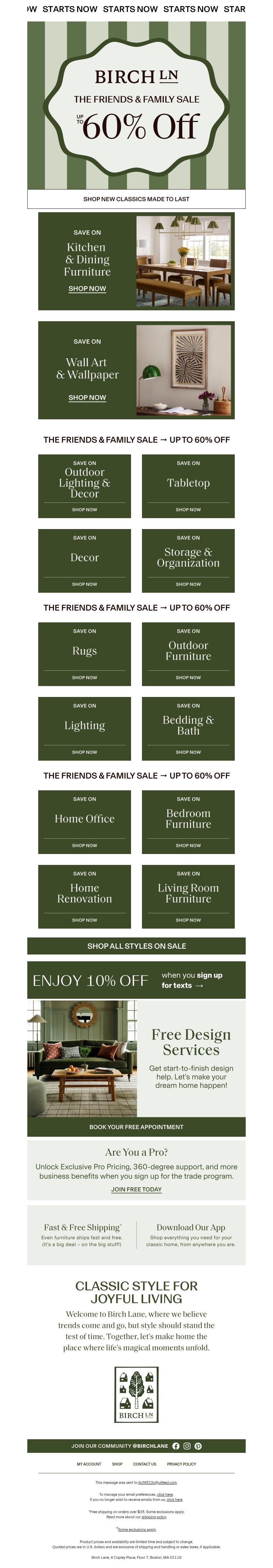Open the Tabletop sale tile
The height and width of the screenshot is (1568, 273).
click(x=188, y=486)
